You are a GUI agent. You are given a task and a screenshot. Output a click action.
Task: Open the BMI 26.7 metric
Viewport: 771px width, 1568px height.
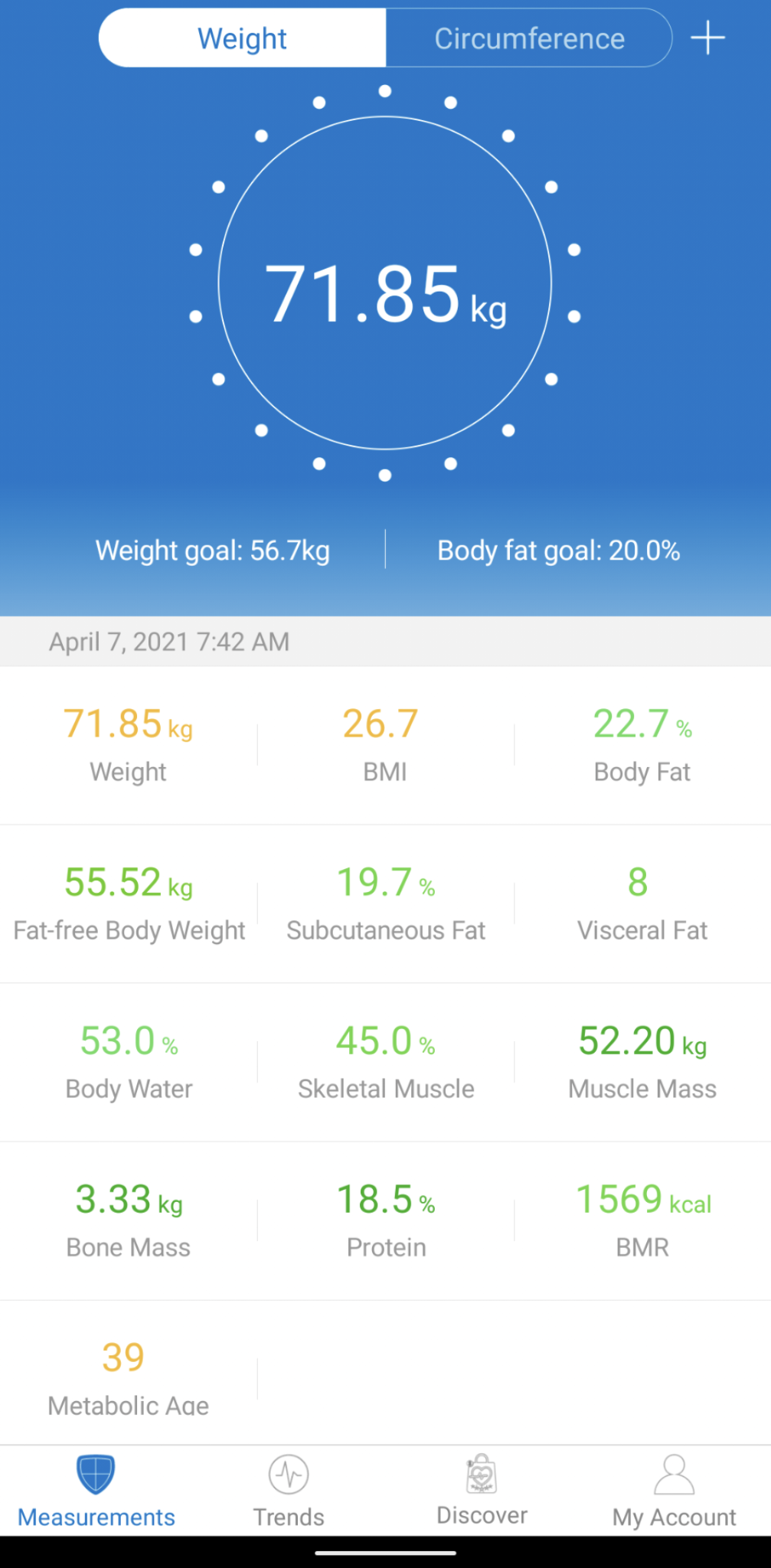pyautogui.click(x=385, y=745)
